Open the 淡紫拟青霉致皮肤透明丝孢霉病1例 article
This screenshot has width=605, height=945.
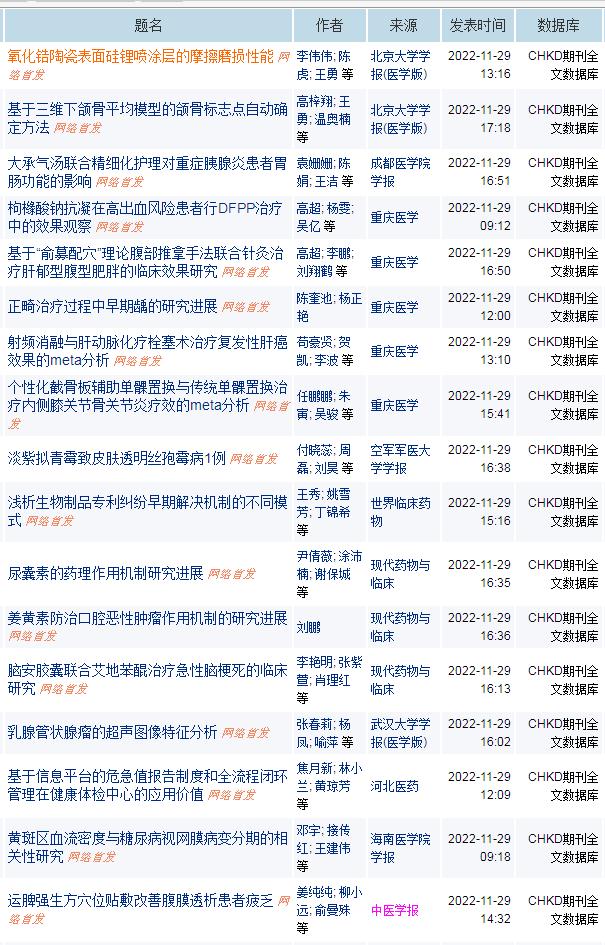116,458
